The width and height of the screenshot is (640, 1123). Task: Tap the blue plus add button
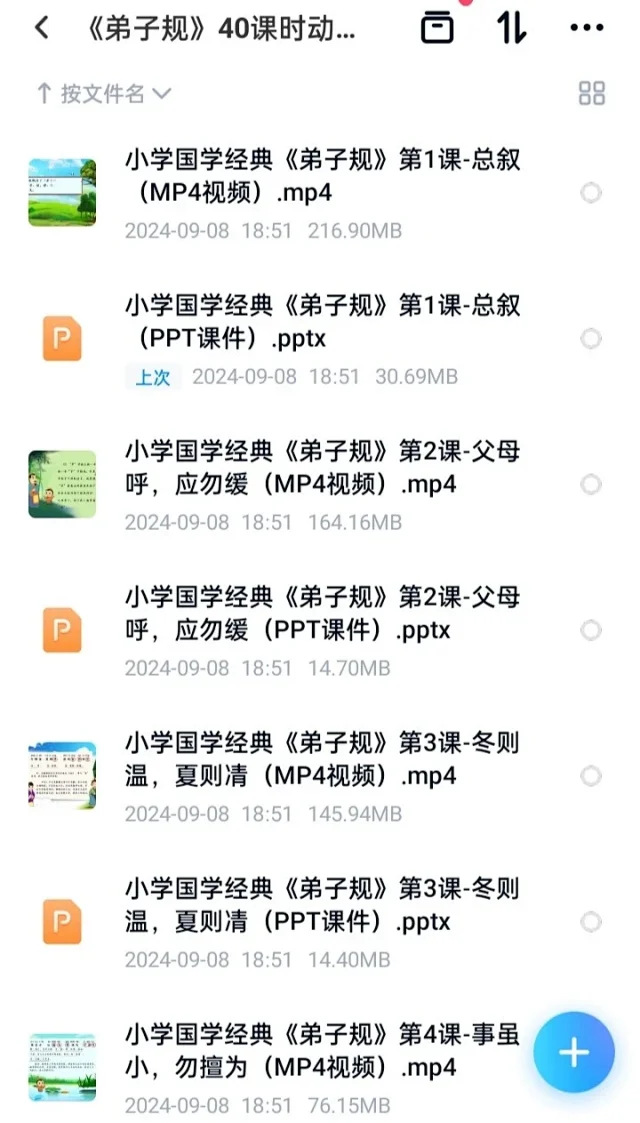click(574, 1052)
